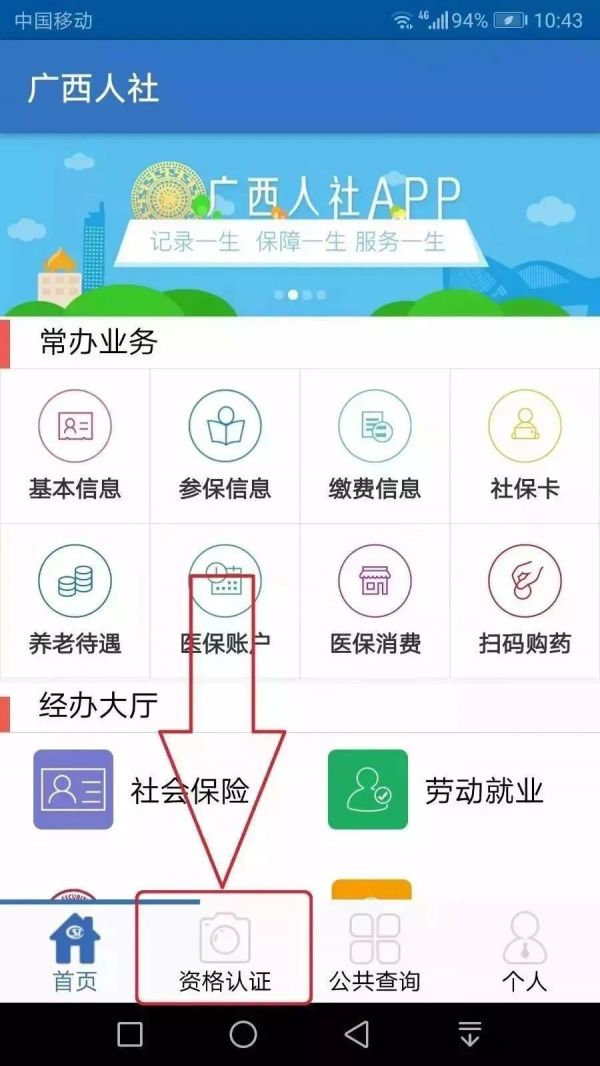Enter the 劳动就业 service hall
Viewport: 600px width, 1066px height.
(x=435, y=790)
